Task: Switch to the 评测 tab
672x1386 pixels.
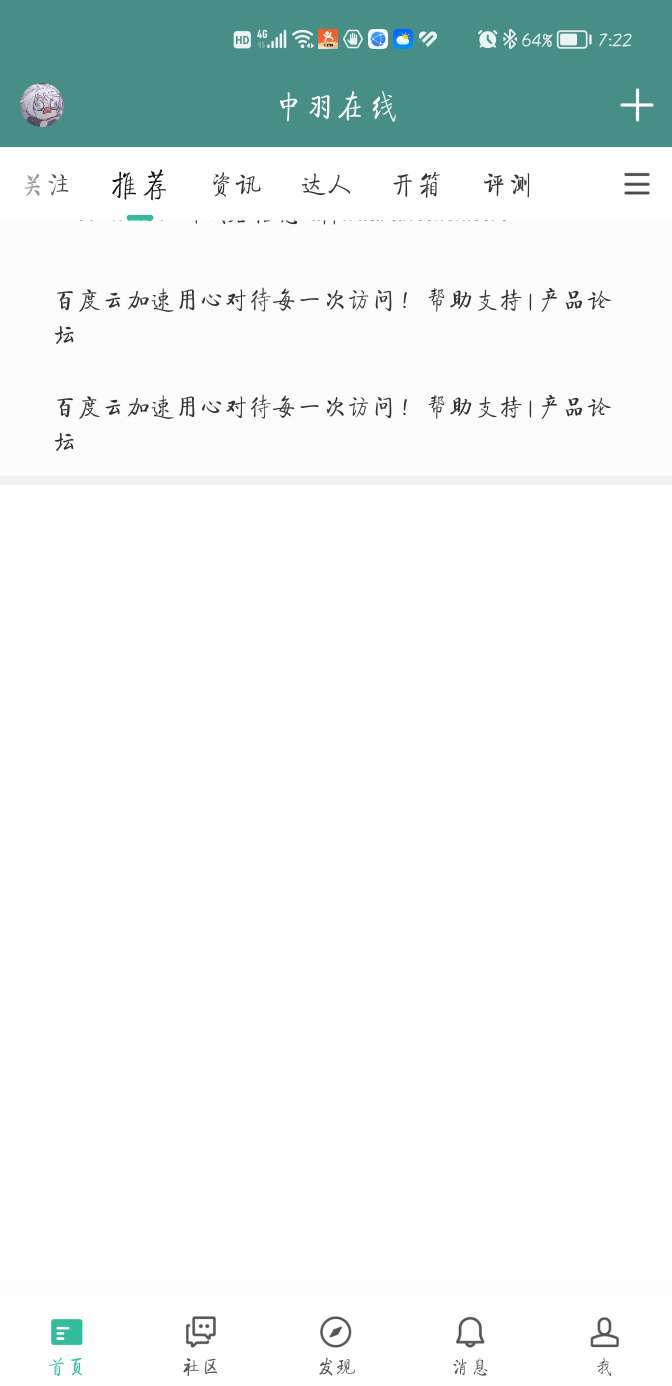Action: coord(507,185)
